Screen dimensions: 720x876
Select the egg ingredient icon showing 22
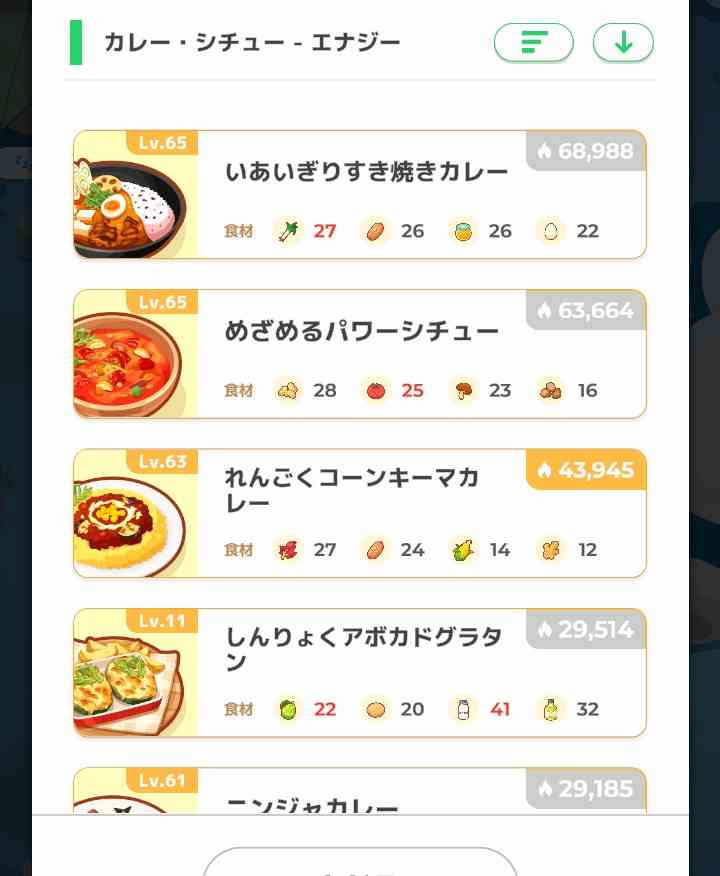point(549,231)
